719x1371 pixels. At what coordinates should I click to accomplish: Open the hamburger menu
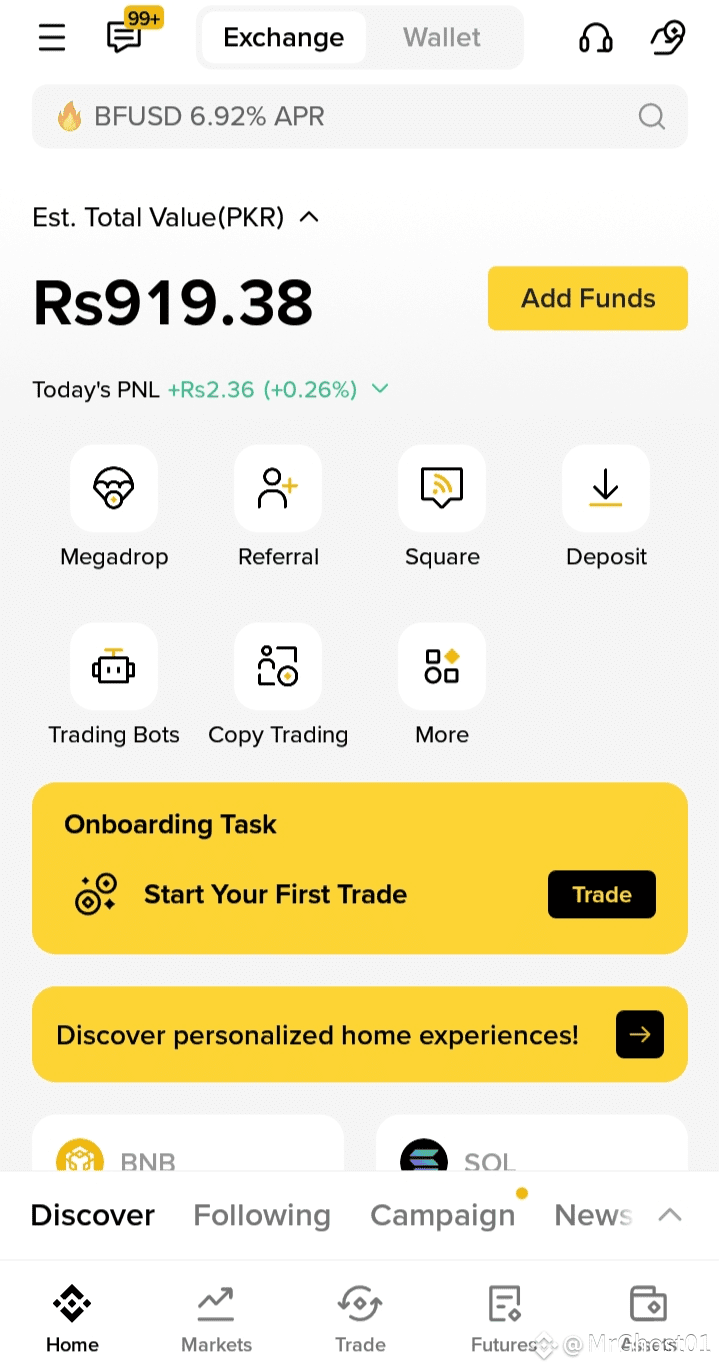point(51,38)
